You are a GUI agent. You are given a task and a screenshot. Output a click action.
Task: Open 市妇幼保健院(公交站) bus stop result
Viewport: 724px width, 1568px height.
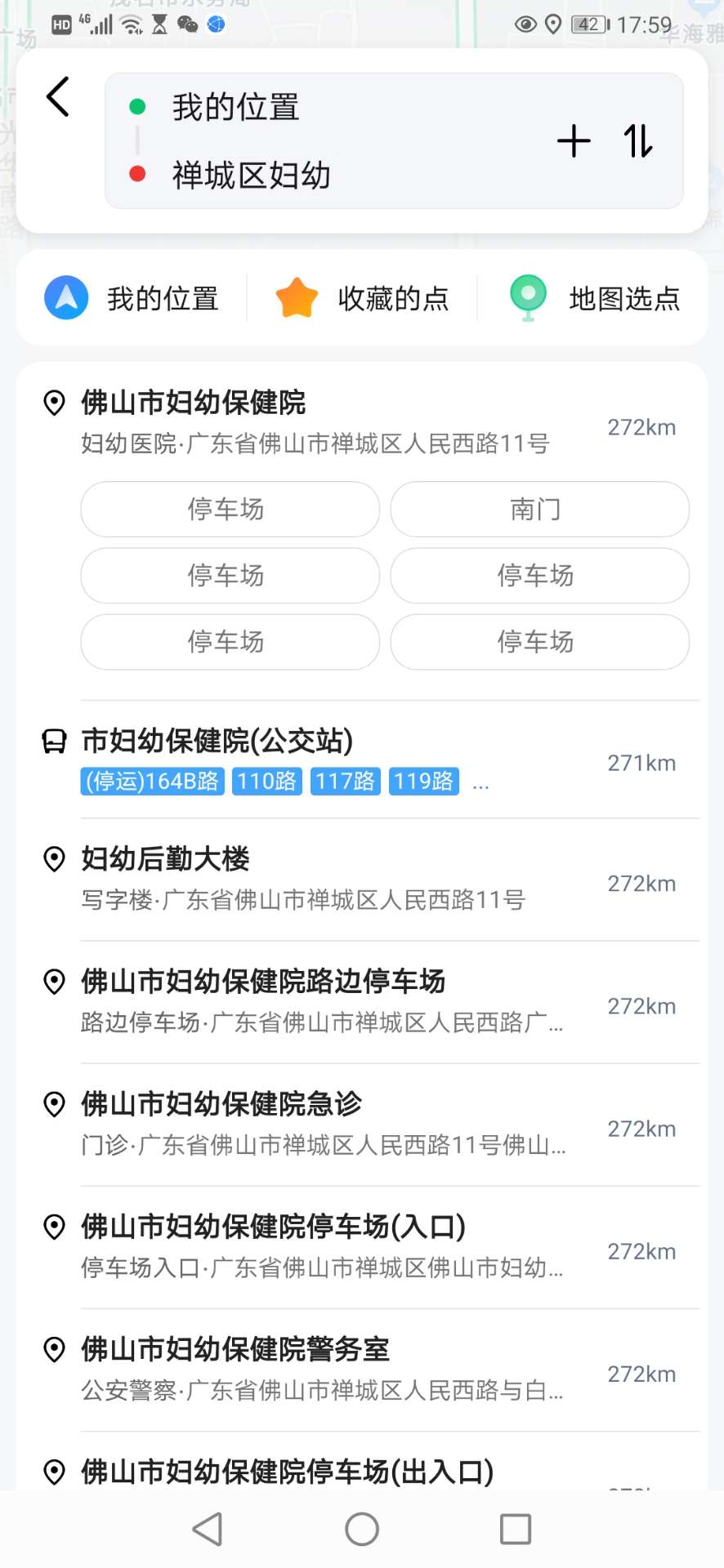[x=327, y=760]
